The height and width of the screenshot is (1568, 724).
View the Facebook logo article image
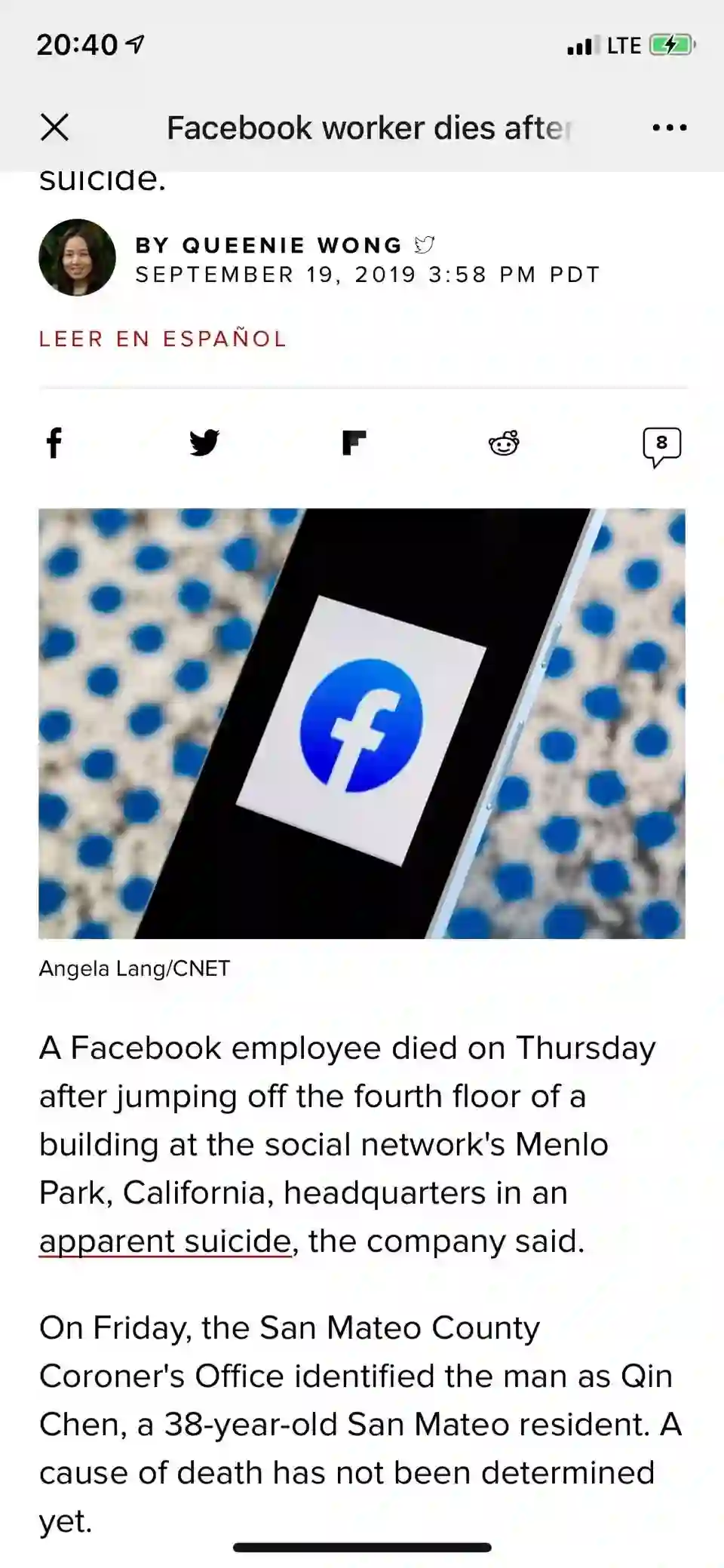tap(362, 723)
